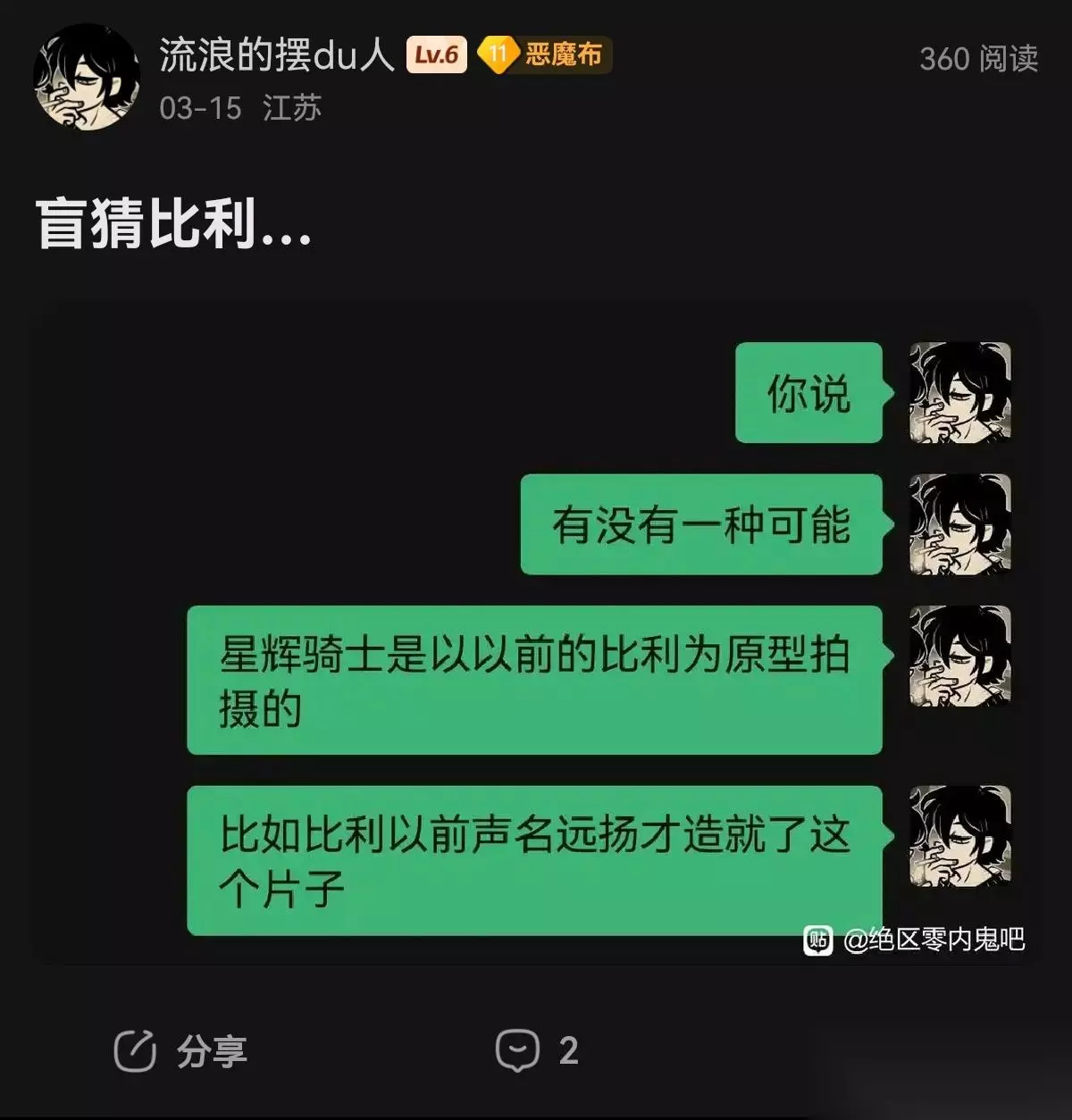Viewport: 1072px width, 1120px height.
Task: Tap the Lv.6 level badge
Action: click(x=437, y=55)
